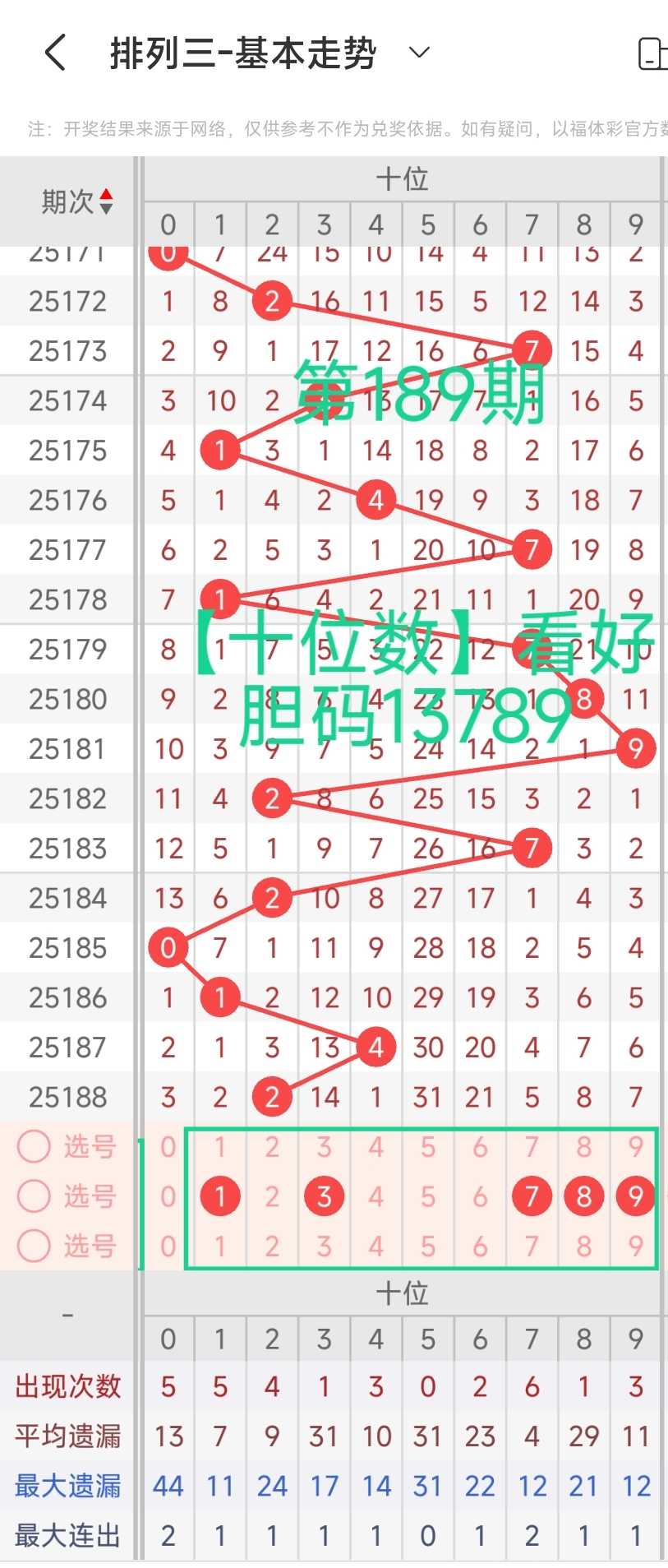Click the red circled 2 marker in row 25188
Viewport: 668px width, 1568px height.
272,1097
